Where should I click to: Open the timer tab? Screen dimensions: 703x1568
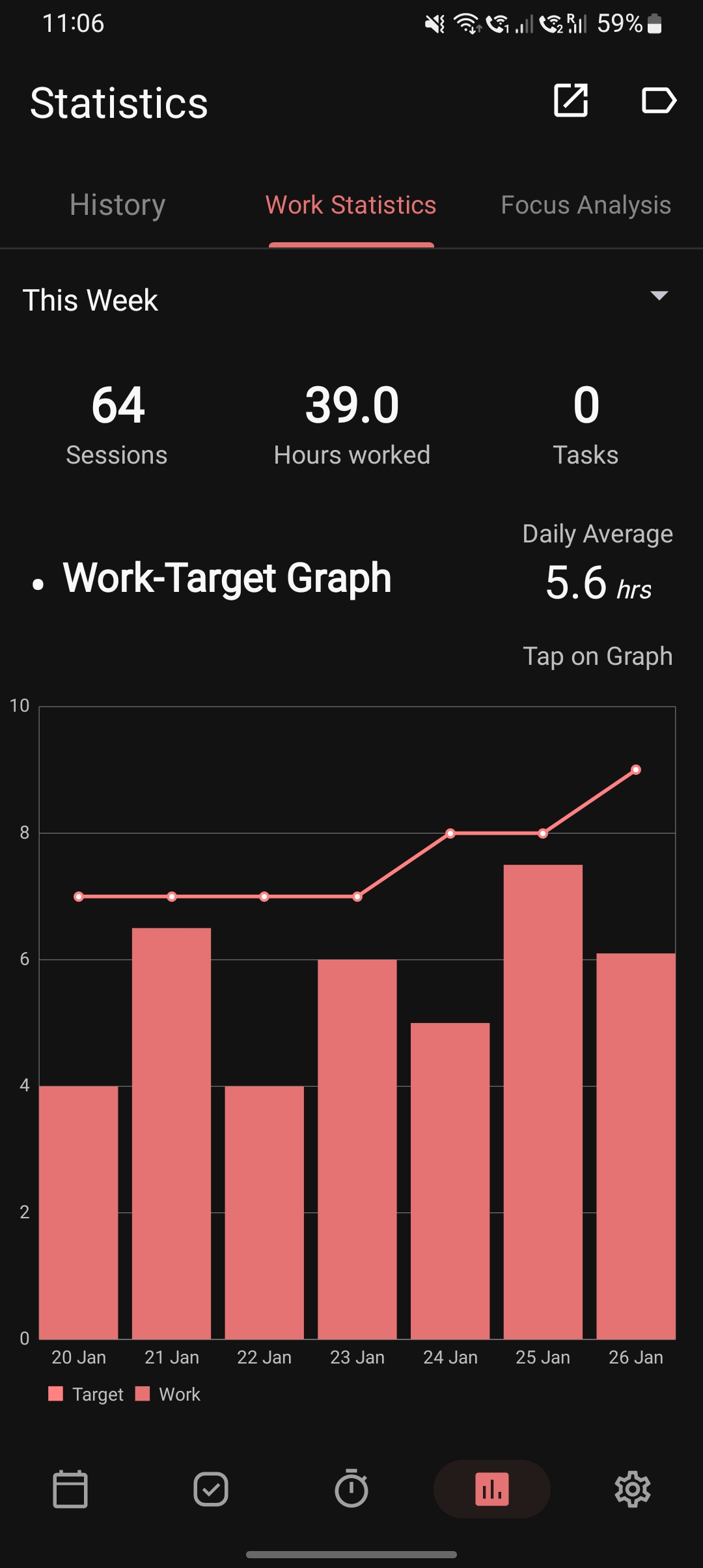pos(351,1489)
